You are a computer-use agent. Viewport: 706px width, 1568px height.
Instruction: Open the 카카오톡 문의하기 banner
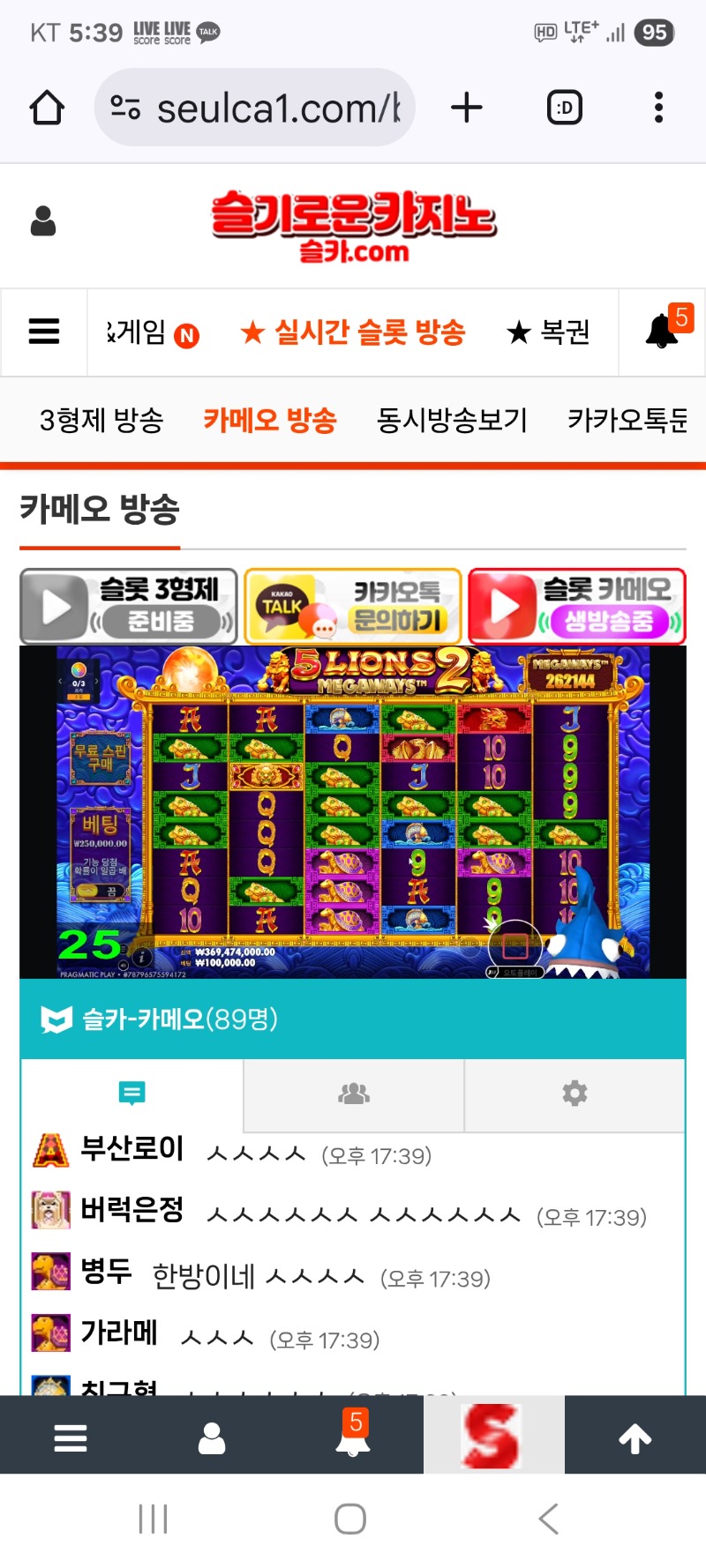[353, 607]
